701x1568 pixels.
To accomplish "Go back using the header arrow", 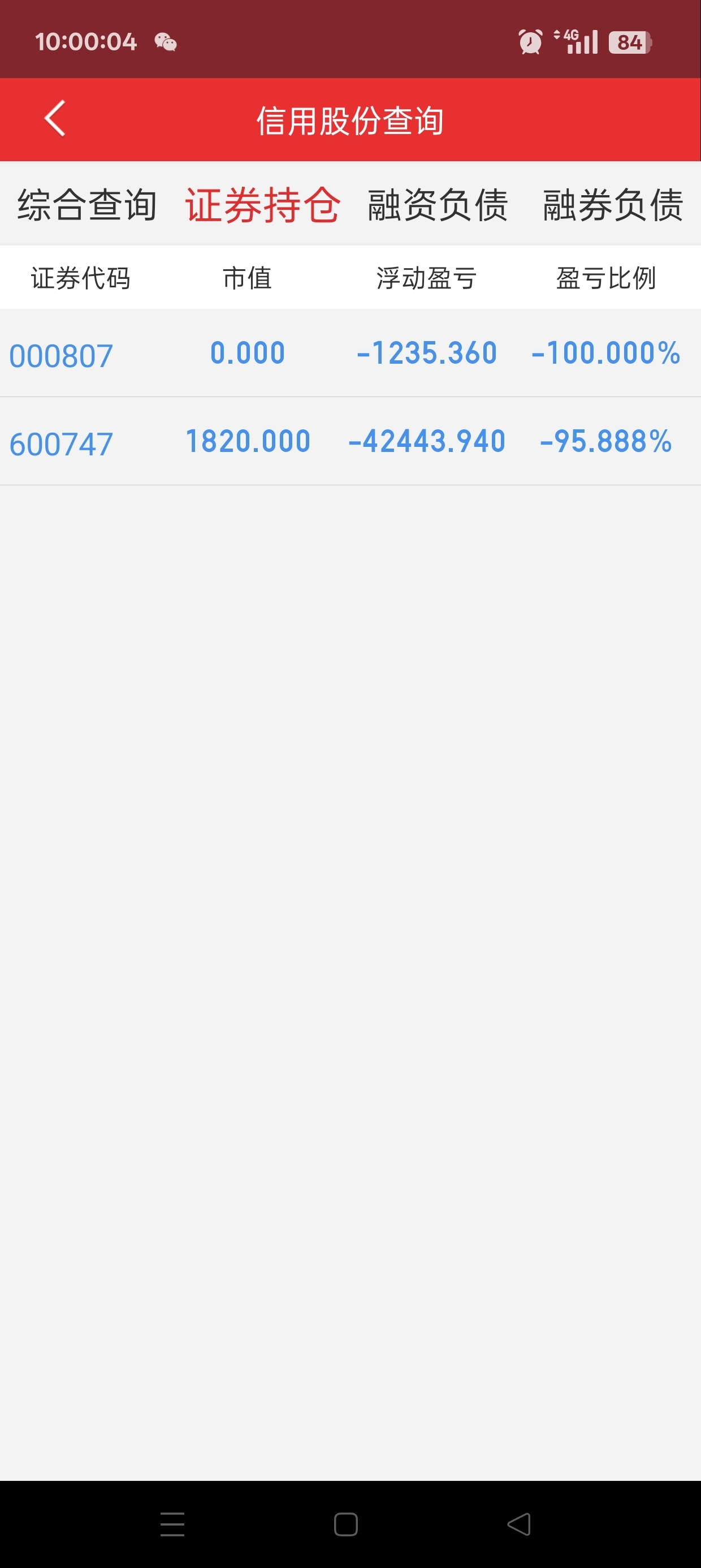I will coord(55,119).
